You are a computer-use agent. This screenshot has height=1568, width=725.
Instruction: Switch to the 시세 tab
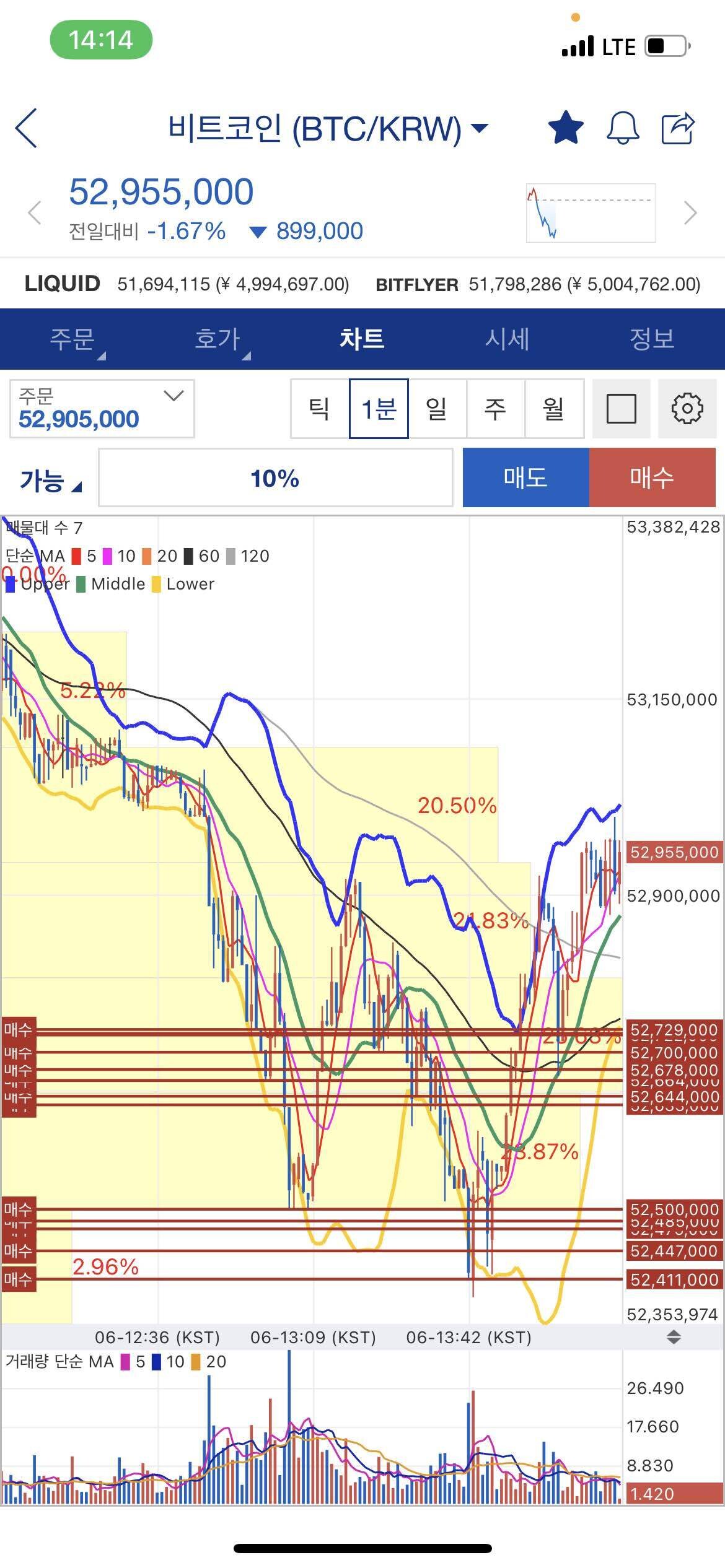pyautogui.click(x=507, y=339)
